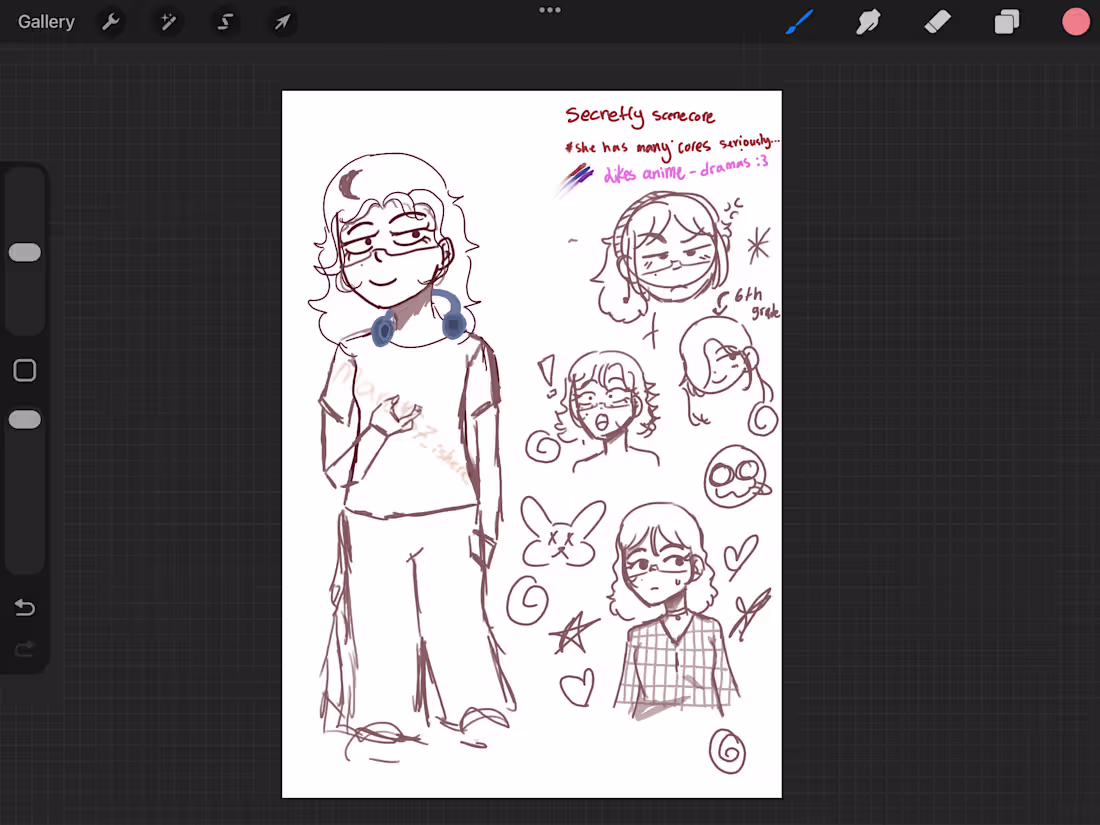Screen dimensions: 1100x825
Task: Open the pink color picker circle
Action: click(1075, 22)
